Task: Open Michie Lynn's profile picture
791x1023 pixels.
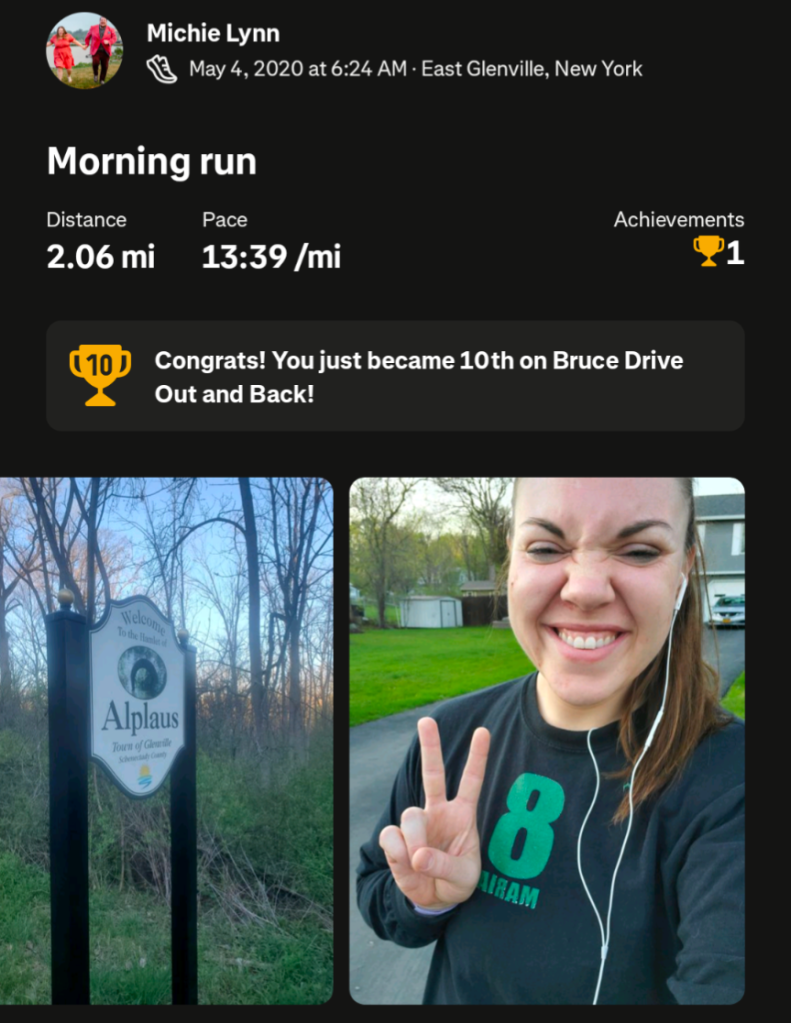Action: tap(84, 50)
